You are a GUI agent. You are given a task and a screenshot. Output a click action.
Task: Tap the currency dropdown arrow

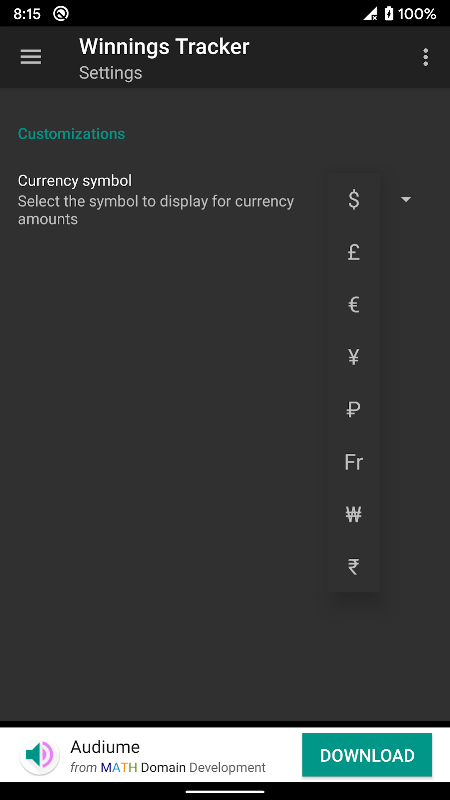click(x=406, y=199)
